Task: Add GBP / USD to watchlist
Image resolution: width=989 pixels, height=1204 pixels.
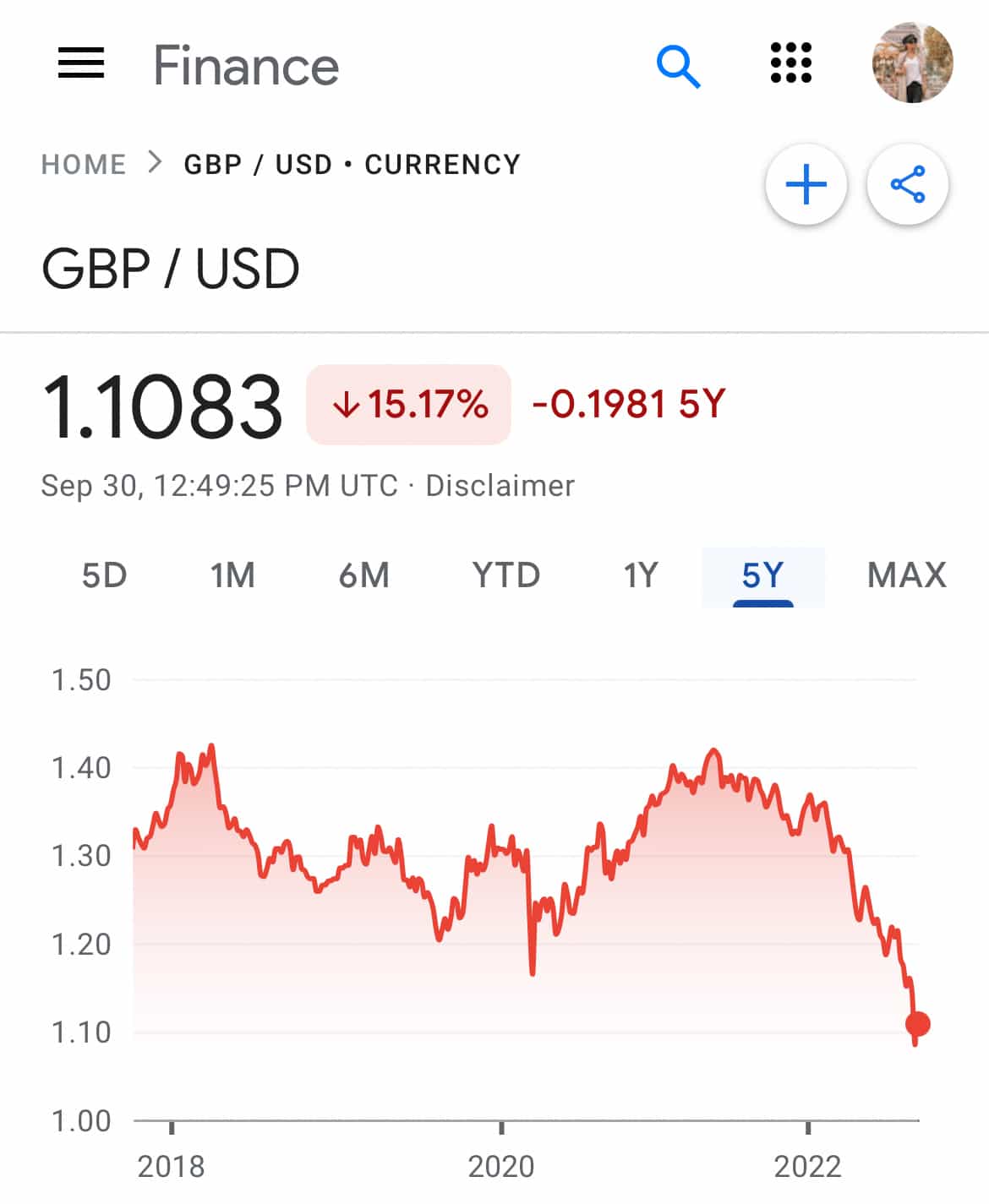Action: tap(806, 185)
